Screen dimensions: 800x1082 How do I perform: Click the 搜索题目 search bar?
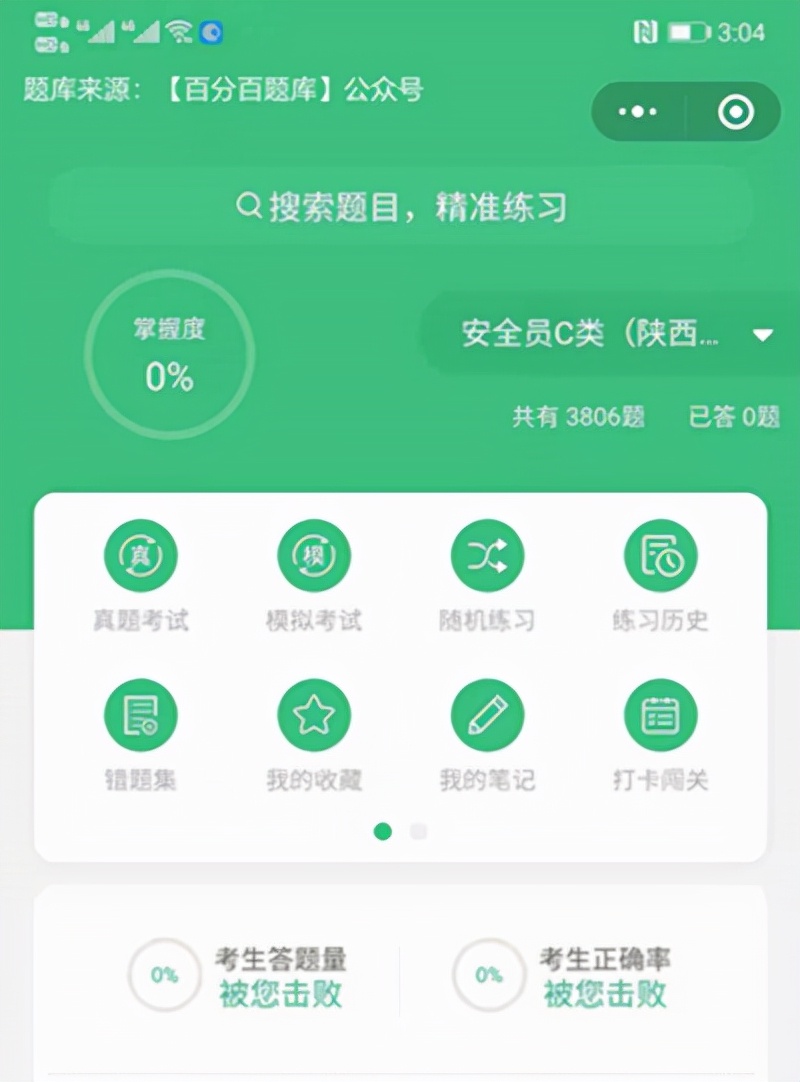click(x=400, y=207)
